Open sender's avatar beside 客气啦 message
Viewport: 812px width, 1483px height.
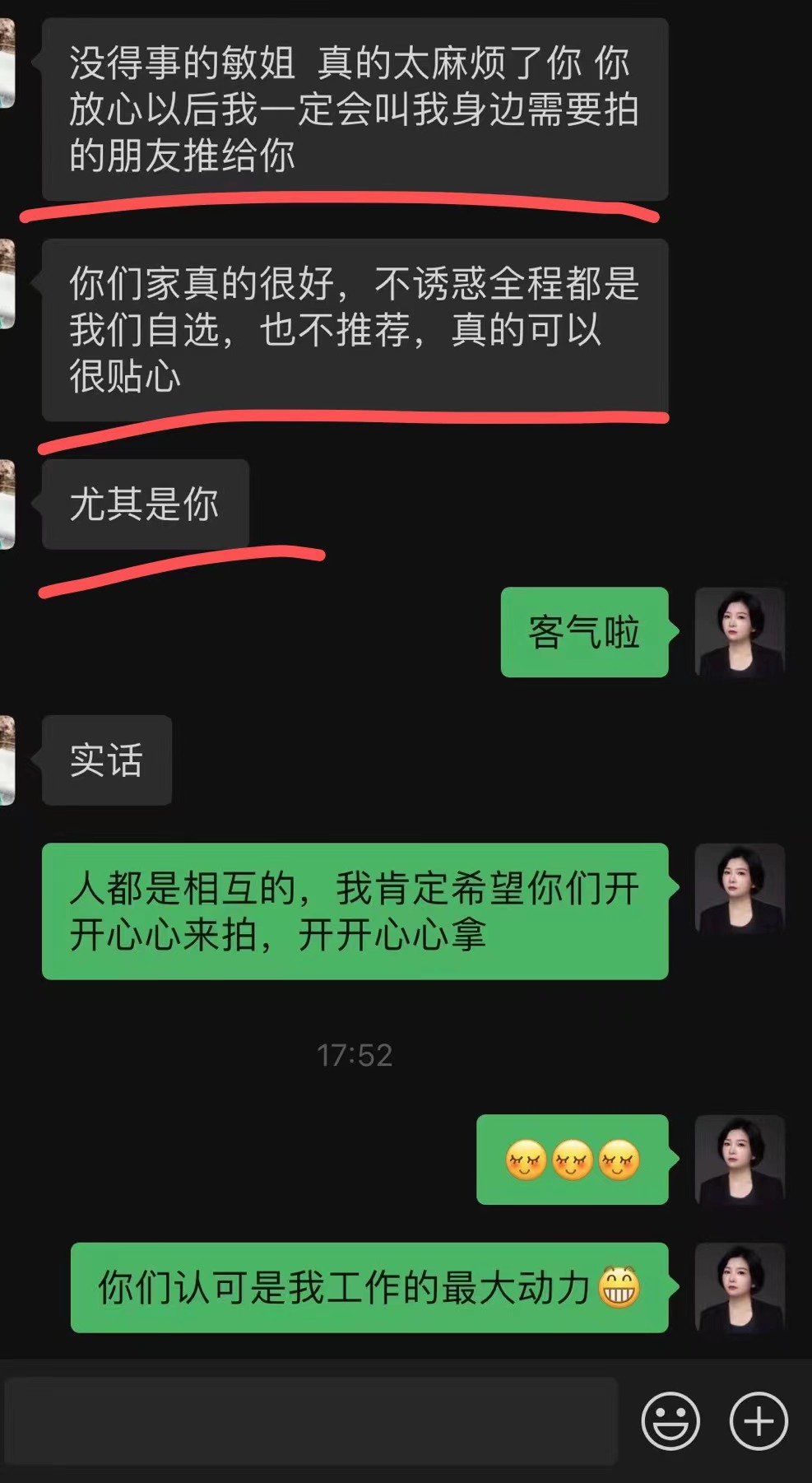tap(740, 632)
